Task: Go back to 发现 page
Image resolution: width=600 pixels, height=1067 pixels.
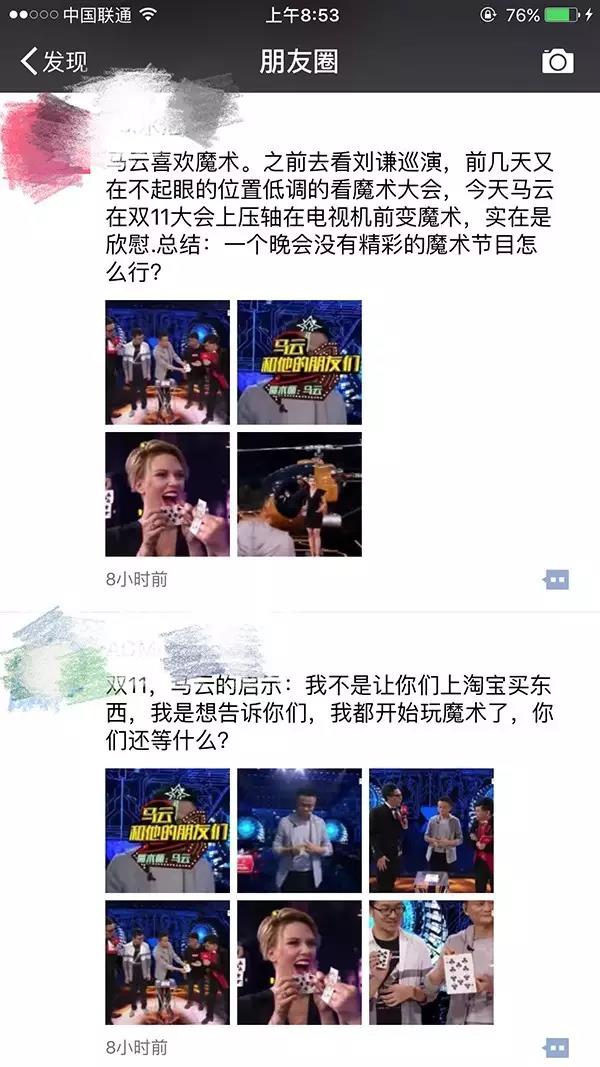Action: (x=52, y=61)
